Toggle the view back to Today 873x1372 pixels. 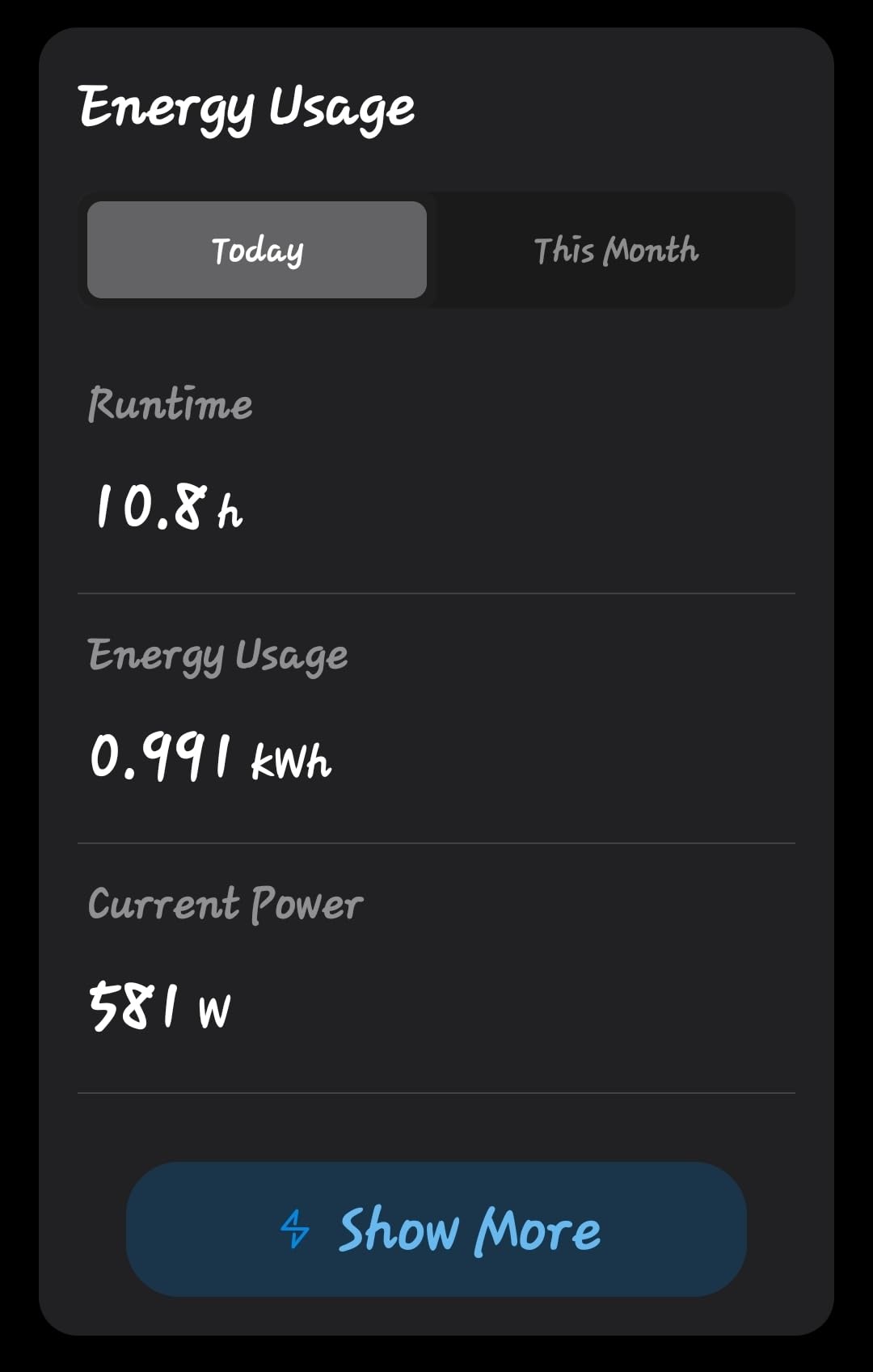pos(256,251)
